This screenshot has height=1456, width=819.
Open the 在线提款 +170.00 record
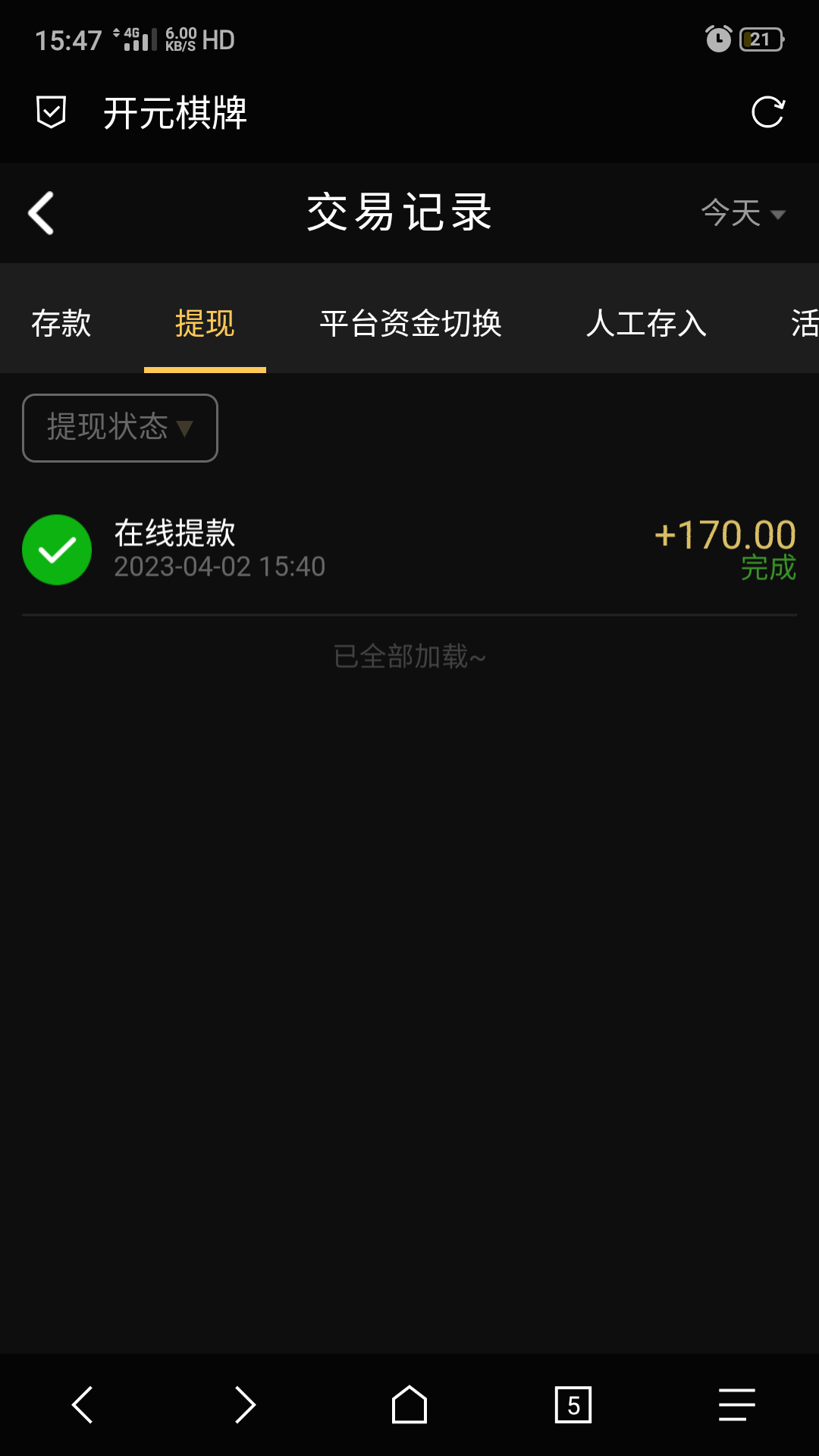click(x=409, y=549)
